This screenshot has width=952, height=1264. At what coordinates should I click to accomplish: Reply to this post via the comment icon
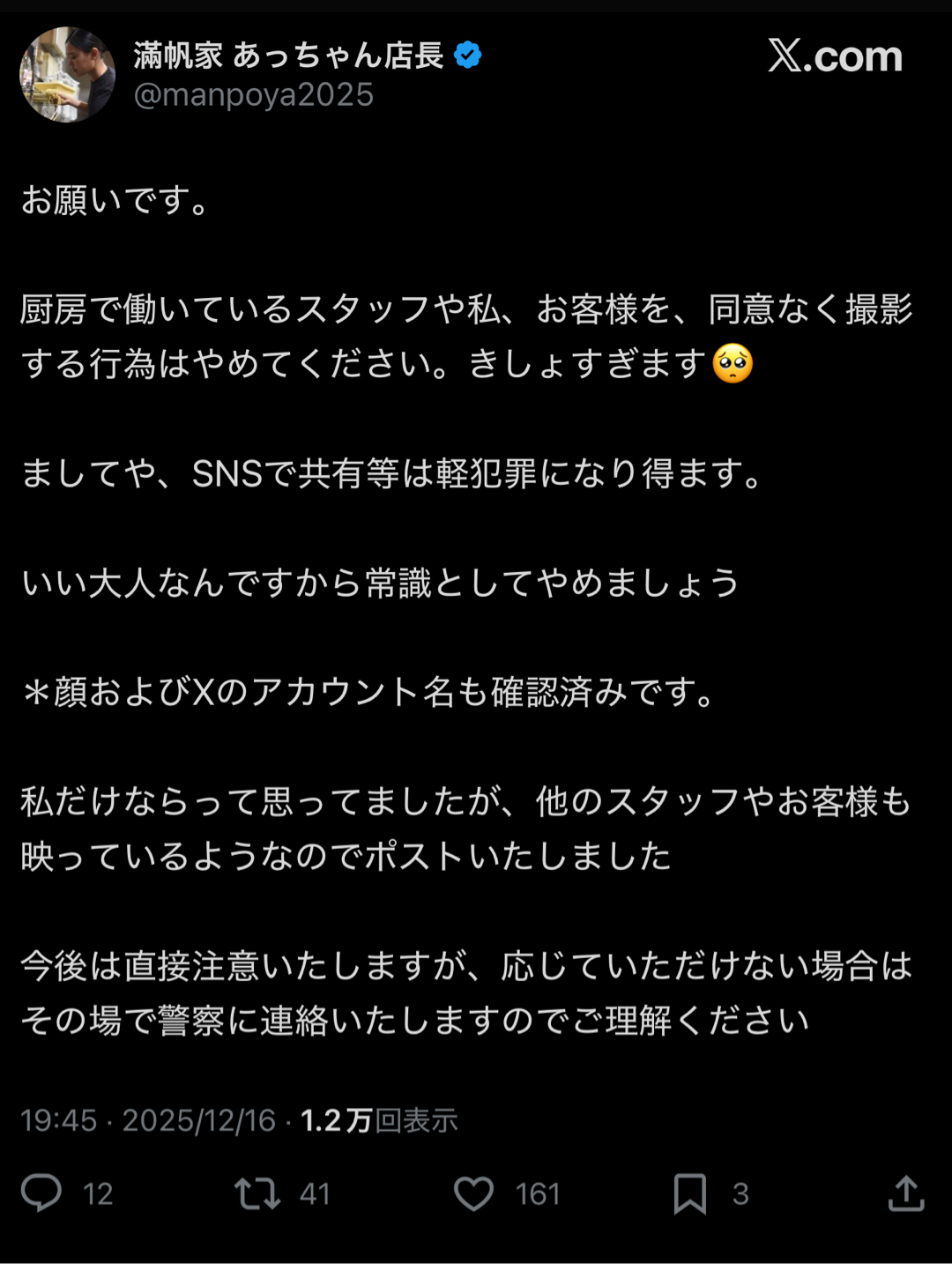pos(41,1193)
